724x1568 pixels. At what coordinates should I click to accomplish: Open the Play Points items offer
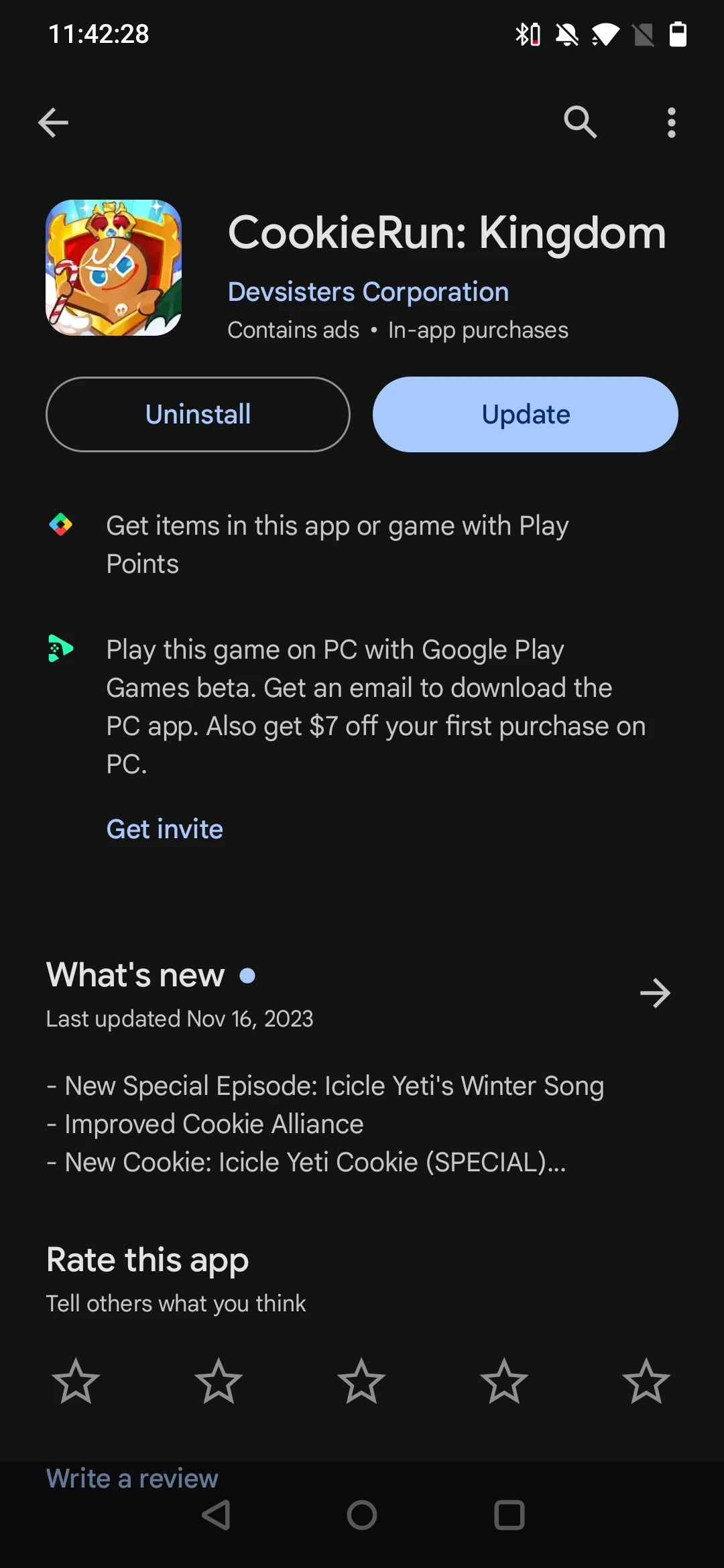pos(337,544)
